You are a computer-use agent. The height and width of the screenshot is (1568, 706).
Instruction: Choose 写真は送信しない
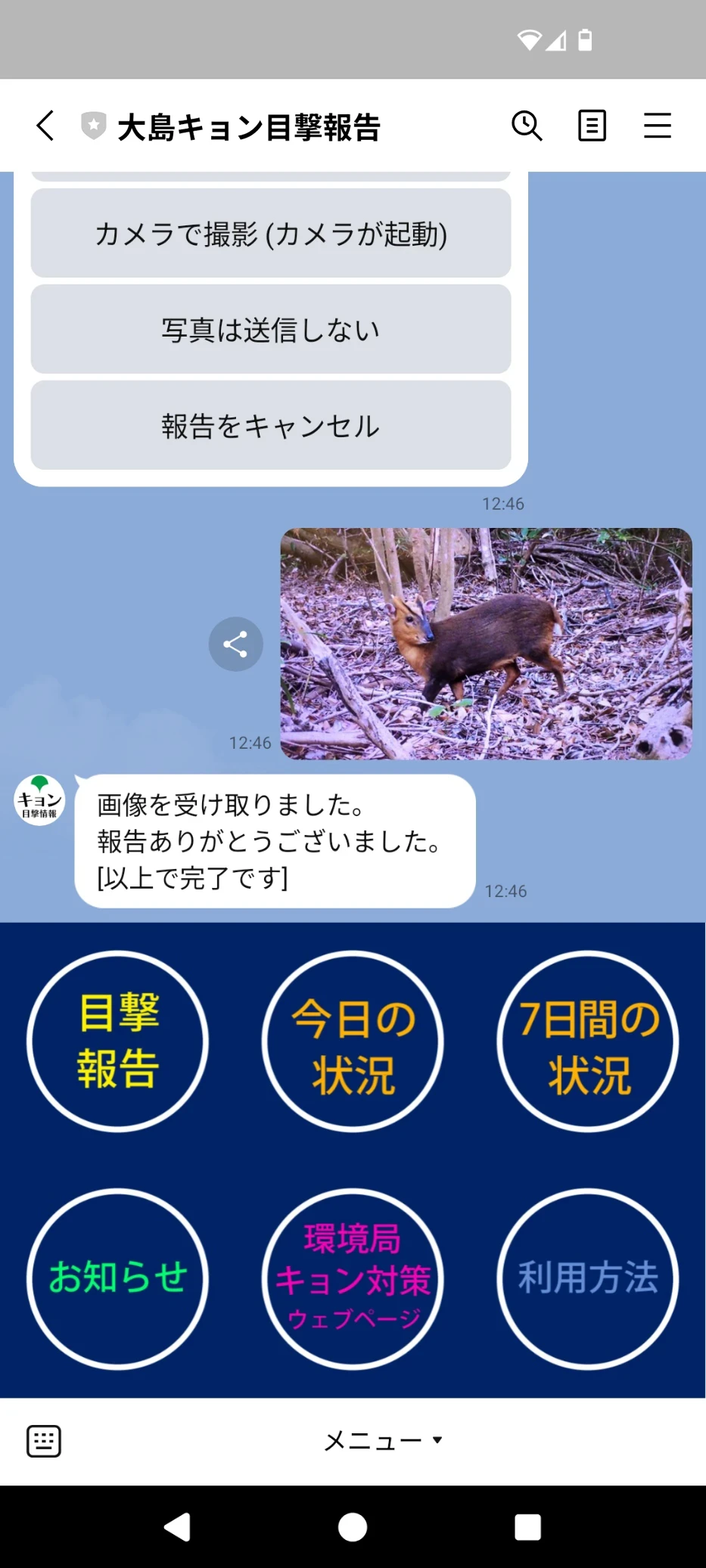[271, 330]
